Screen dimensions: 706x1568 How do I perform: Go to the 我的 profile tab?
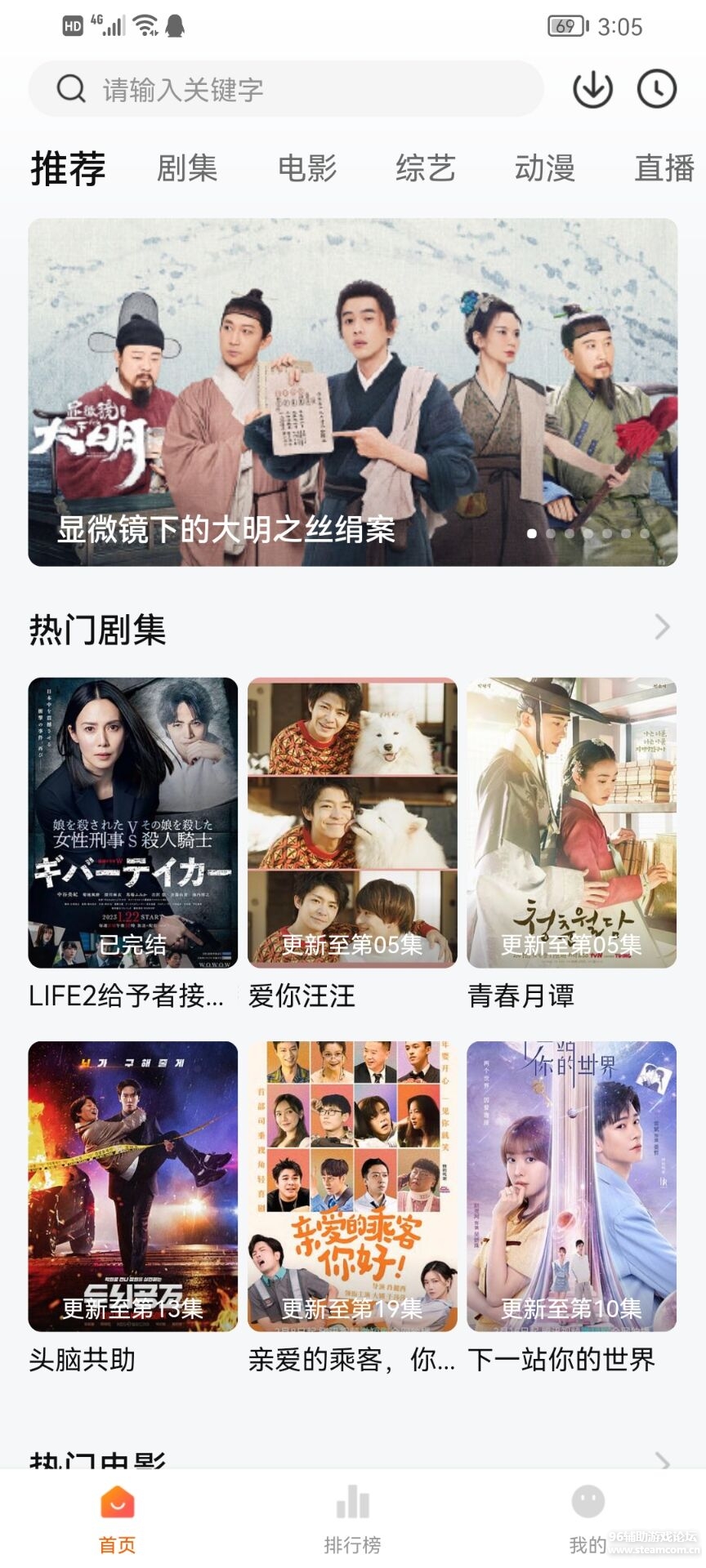click(x=588, y=1519)
